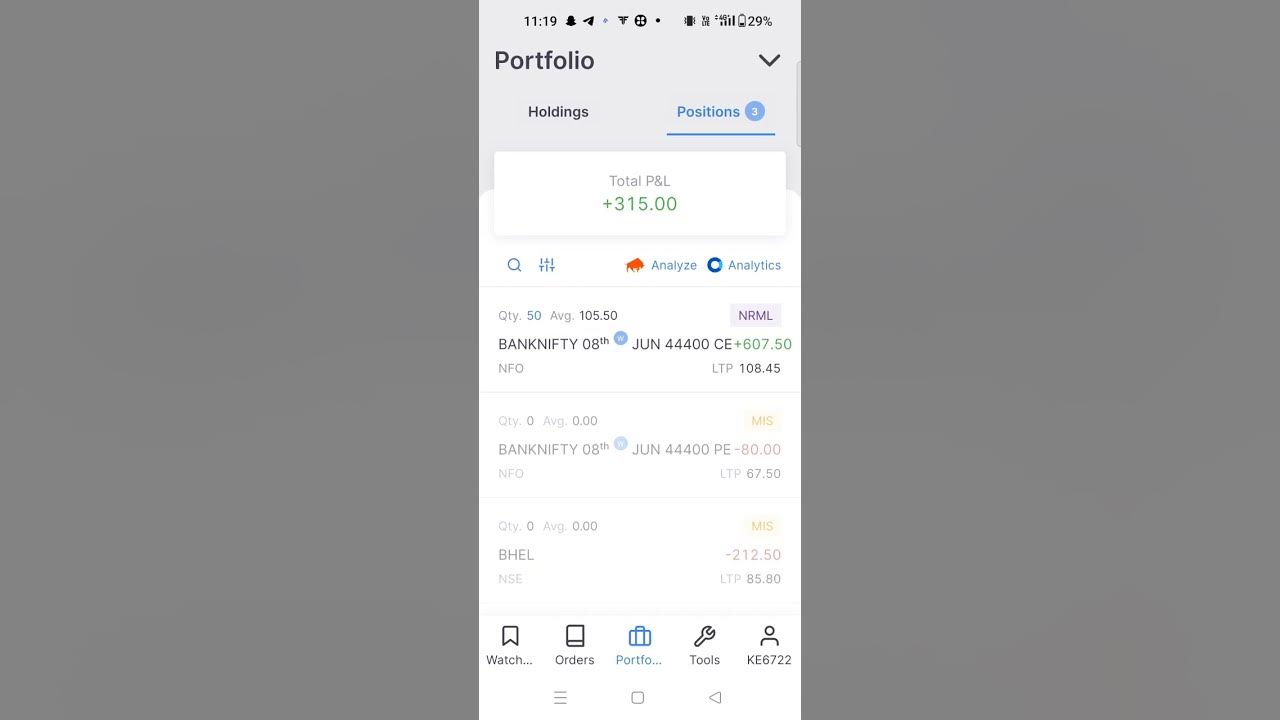Go to the Watchlist tab
Image resolution: width=1280 pixels, height=720 pixels.
(x=510, y=645)
